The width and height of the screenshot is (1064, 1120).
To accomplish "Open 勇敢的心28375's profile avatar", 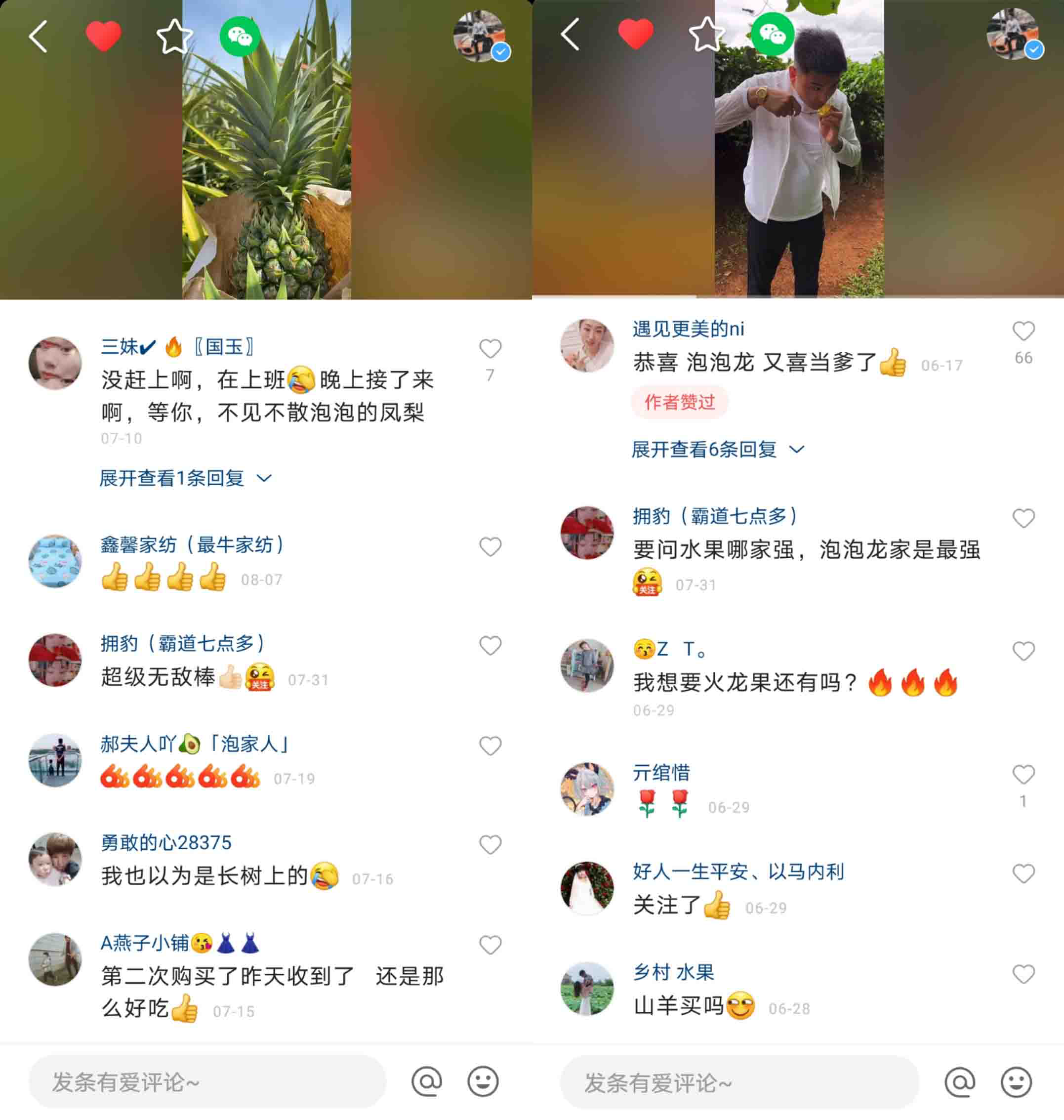I will 55,859.
